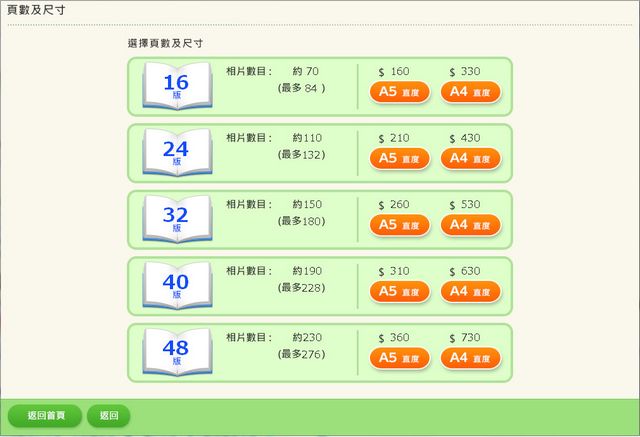Tap A5 直度 for the 40版 book
Viewport: 640px width, 437px height.
[400, 291]
